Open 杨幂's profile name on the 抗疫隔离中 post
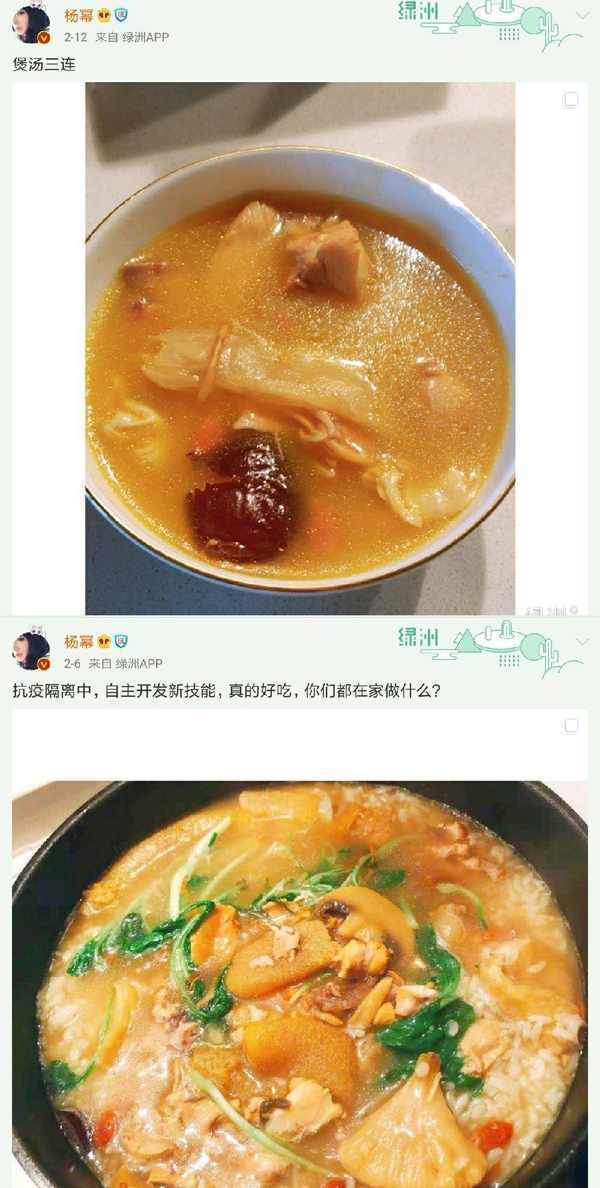 (x=79, y=642)
